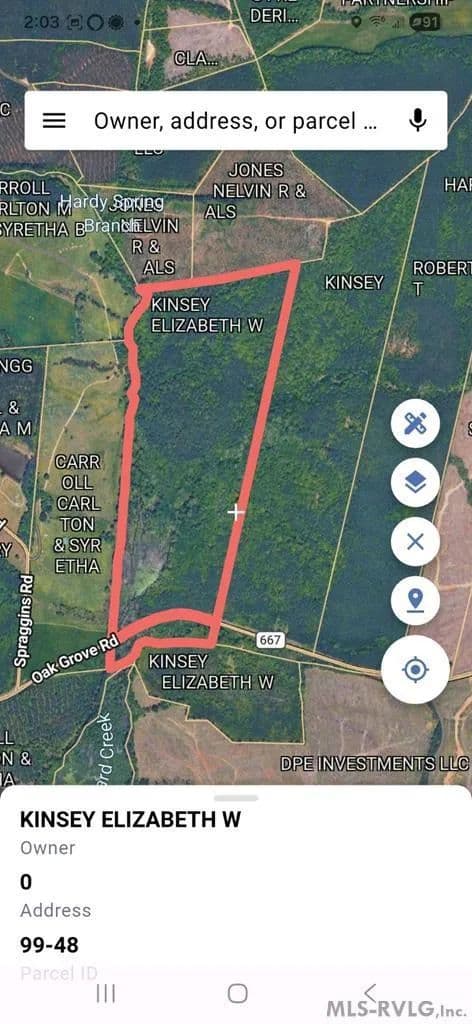The image size is (472, 1024).
Task: Expand the Kinsey Elizabeth W parcel details sheet
Action: click(x=236, y=798)
